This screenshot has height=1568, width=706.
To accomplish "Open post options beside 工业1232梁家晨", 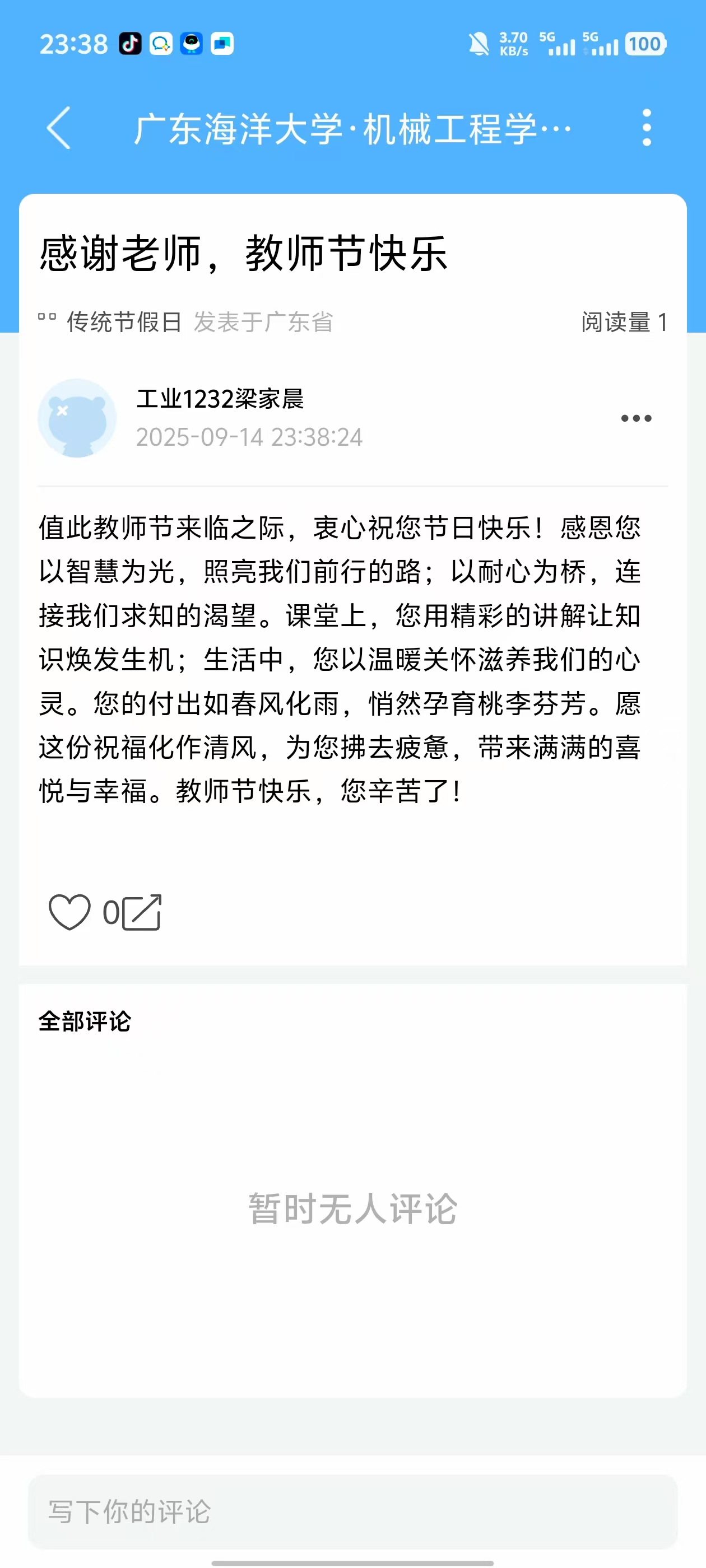I will (x=636, y=418).
